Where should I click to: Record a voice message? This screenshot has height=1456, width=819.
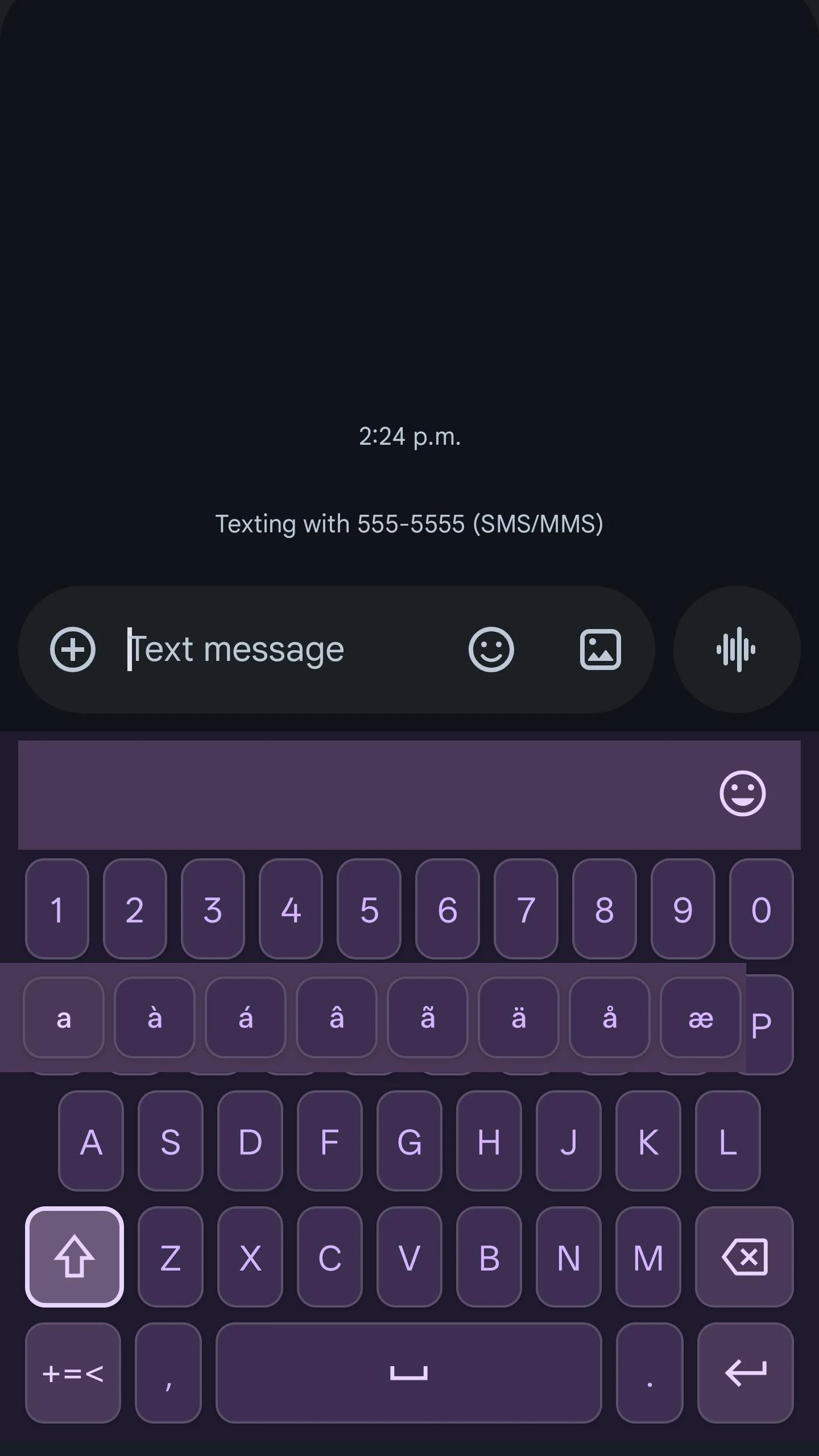pos(737,650)
